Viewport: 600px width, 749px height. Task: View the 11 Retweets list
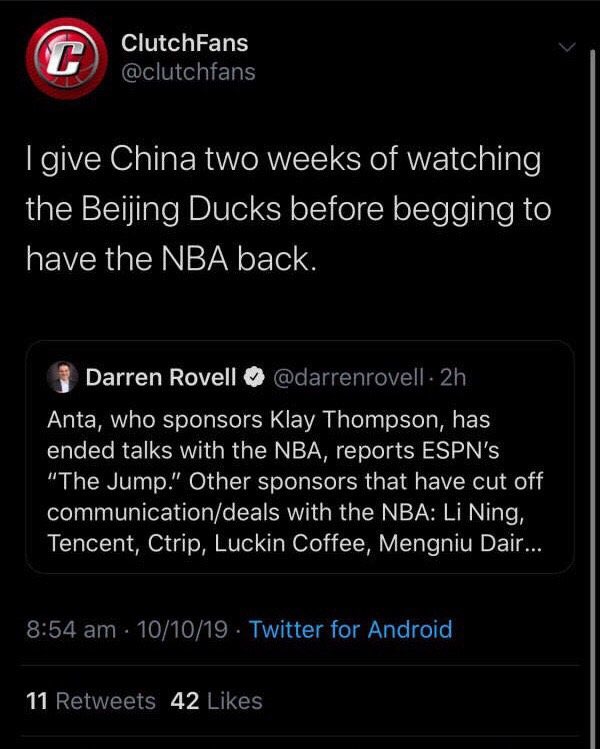point(91,701)
